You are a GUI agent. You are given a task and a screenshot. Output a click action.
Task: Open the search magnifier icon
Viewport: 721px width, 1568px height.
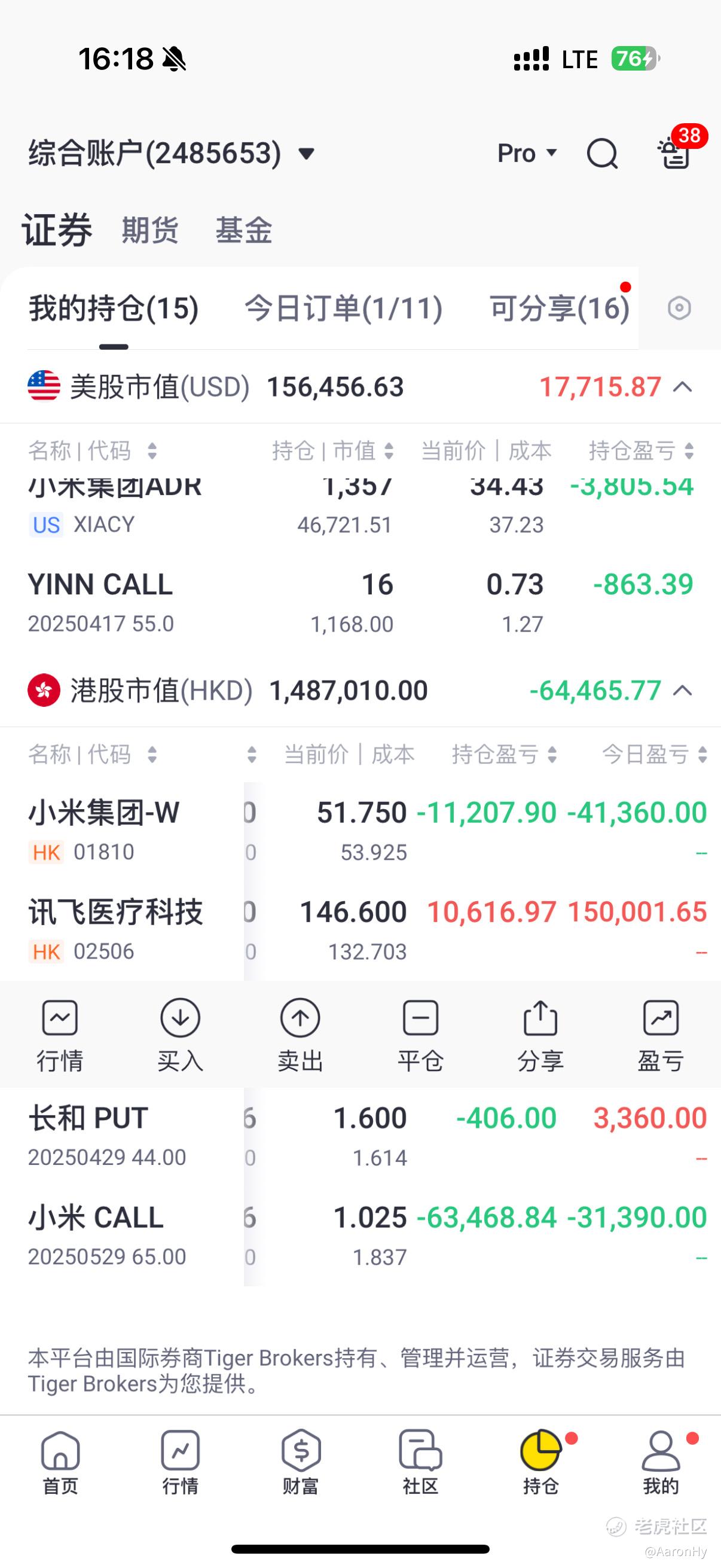pos(602,153)
